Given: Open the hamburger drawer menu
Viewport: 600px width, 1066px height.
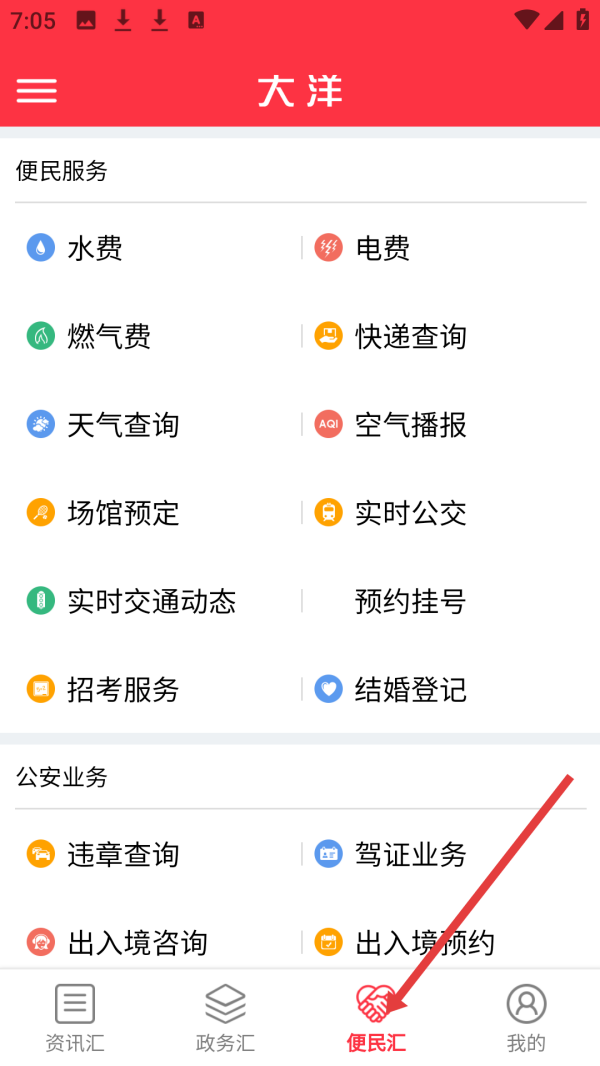Looking at the screenshot, I should coord(37,91).
